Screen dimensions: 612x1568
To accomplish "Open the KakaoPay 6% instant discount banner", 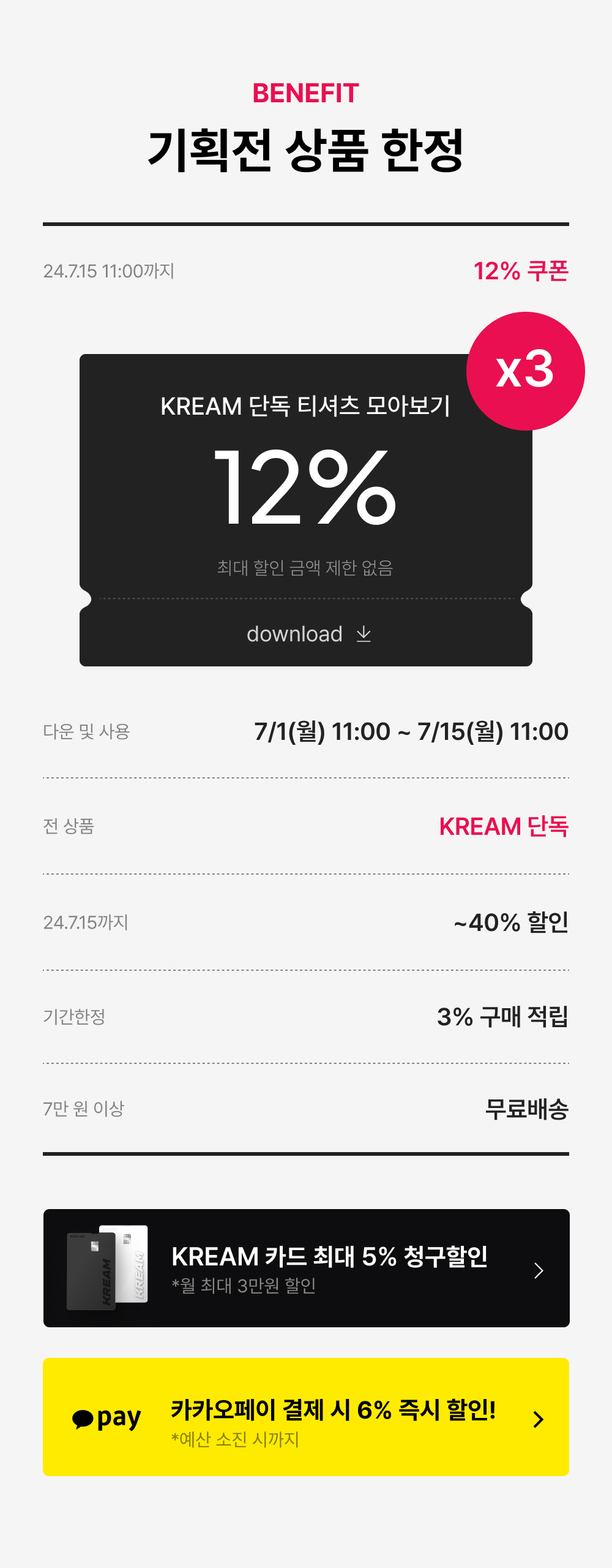I will tap(306, 1417).
